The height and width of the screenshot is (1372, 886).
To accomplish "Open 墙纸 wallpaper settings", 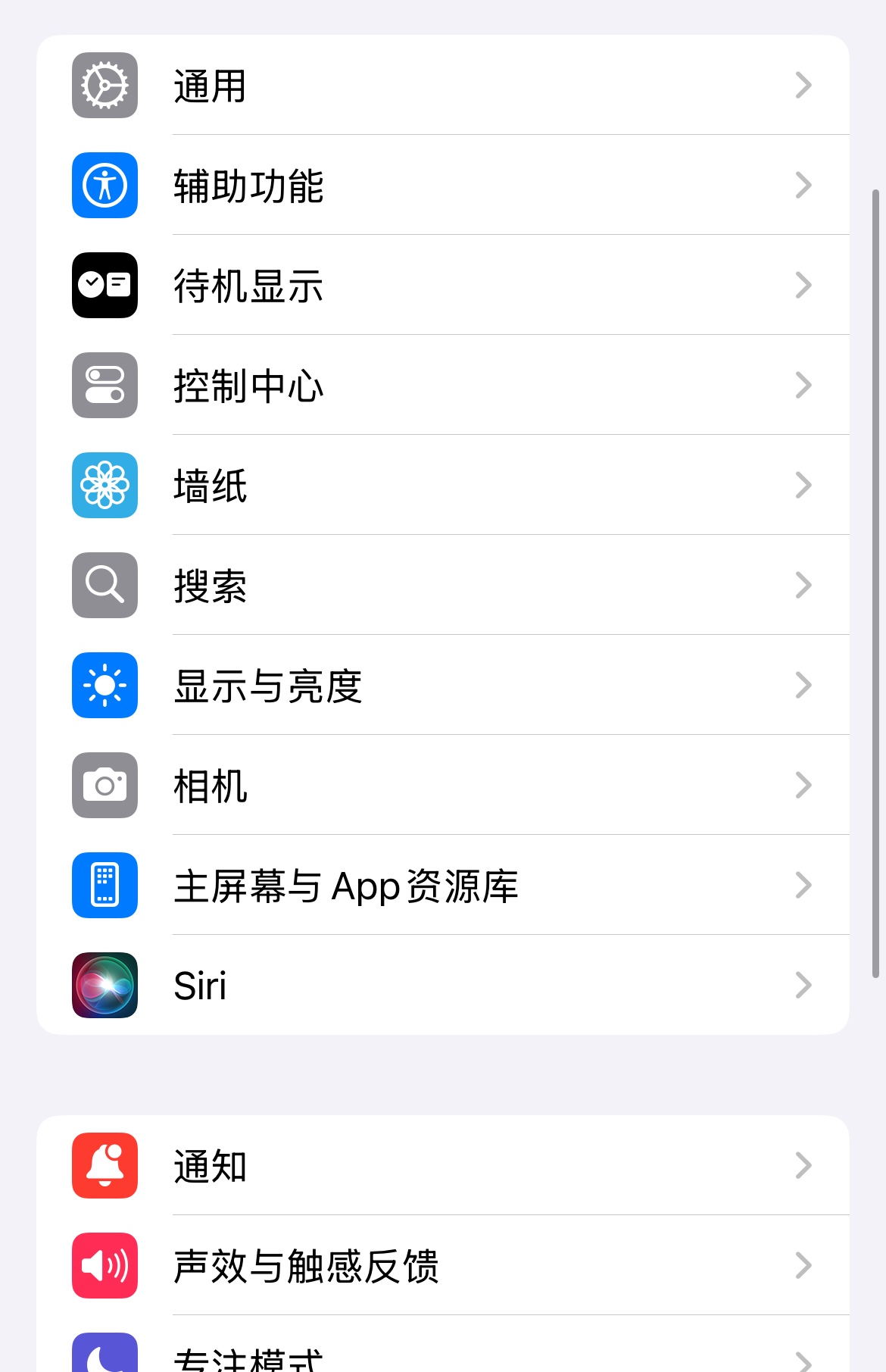I will (442, 486).
